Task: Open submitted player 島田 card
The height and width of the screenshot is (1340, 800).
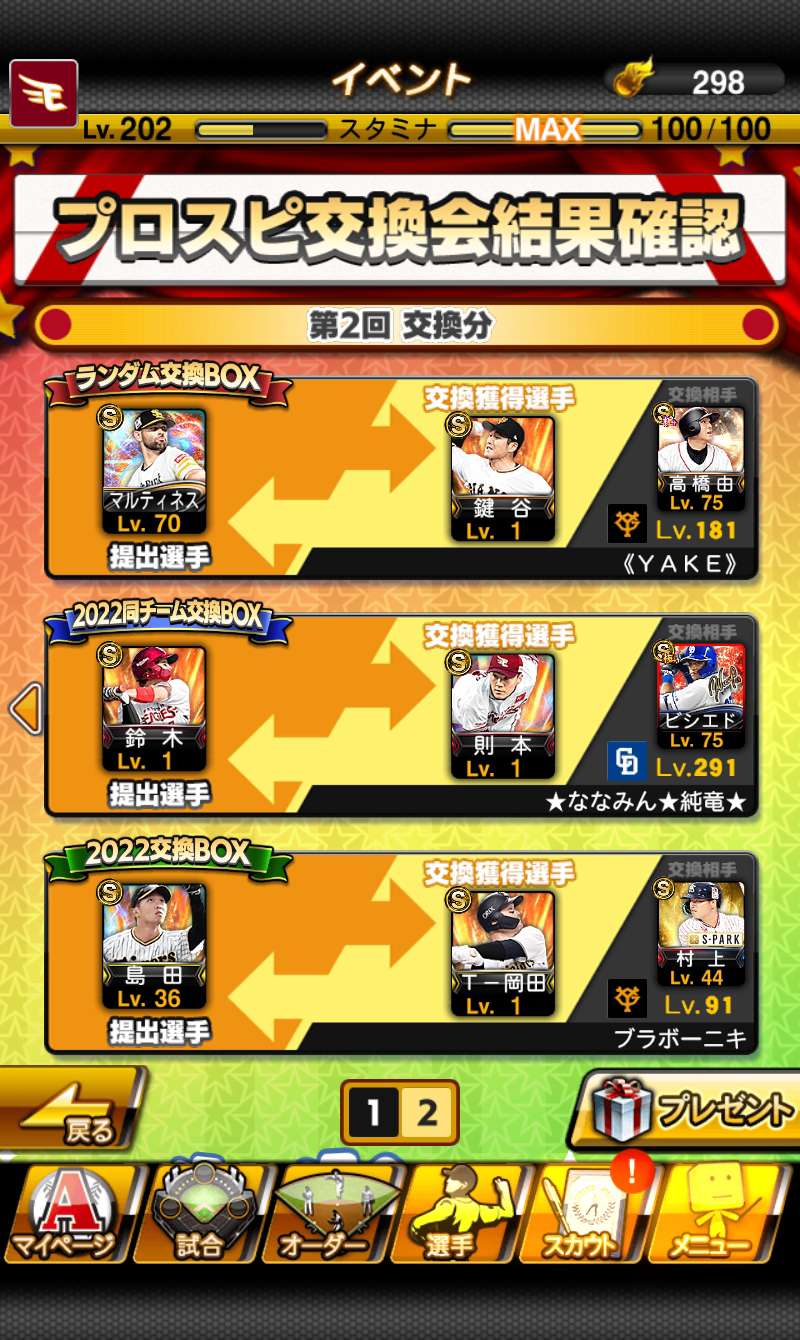Action: (153, 945)
